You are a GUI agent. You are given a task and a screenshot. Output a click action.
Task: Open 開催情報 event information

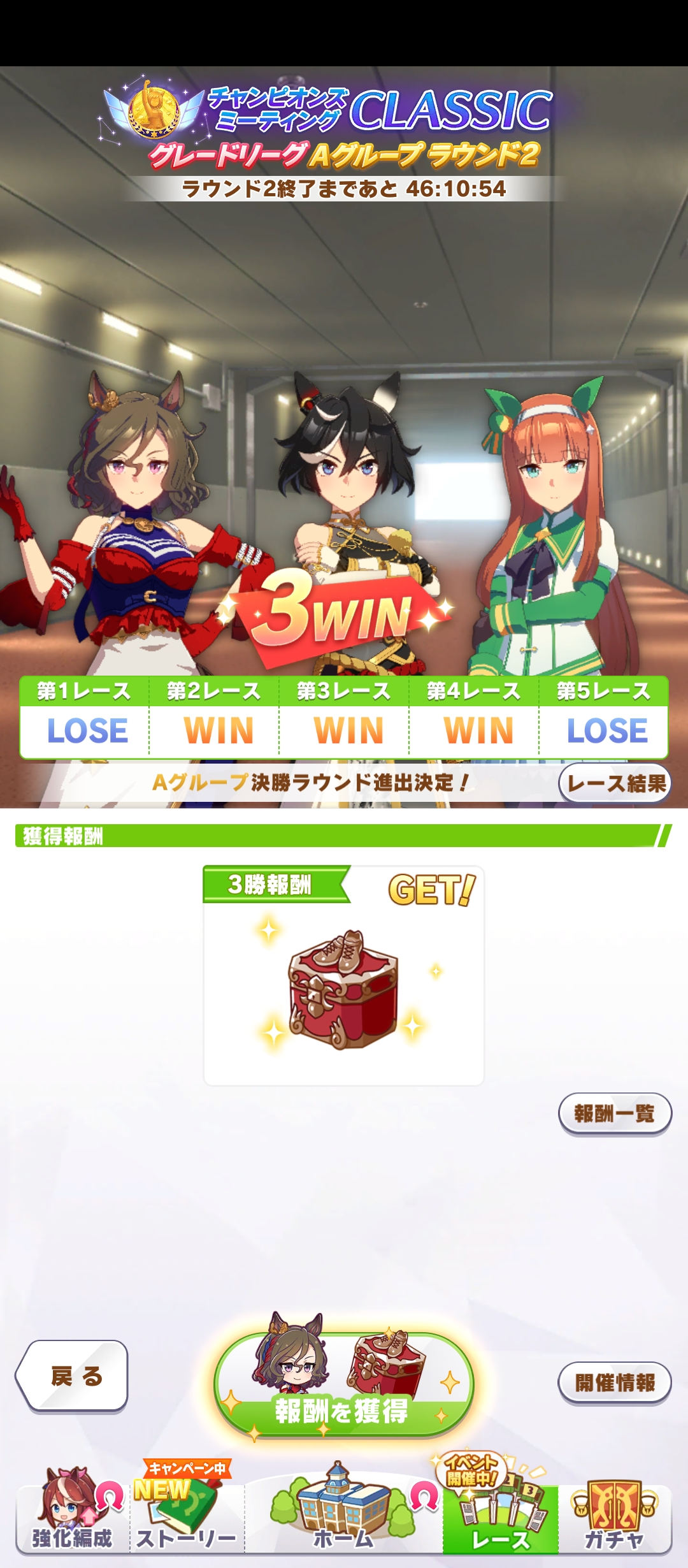[615, 1383]
